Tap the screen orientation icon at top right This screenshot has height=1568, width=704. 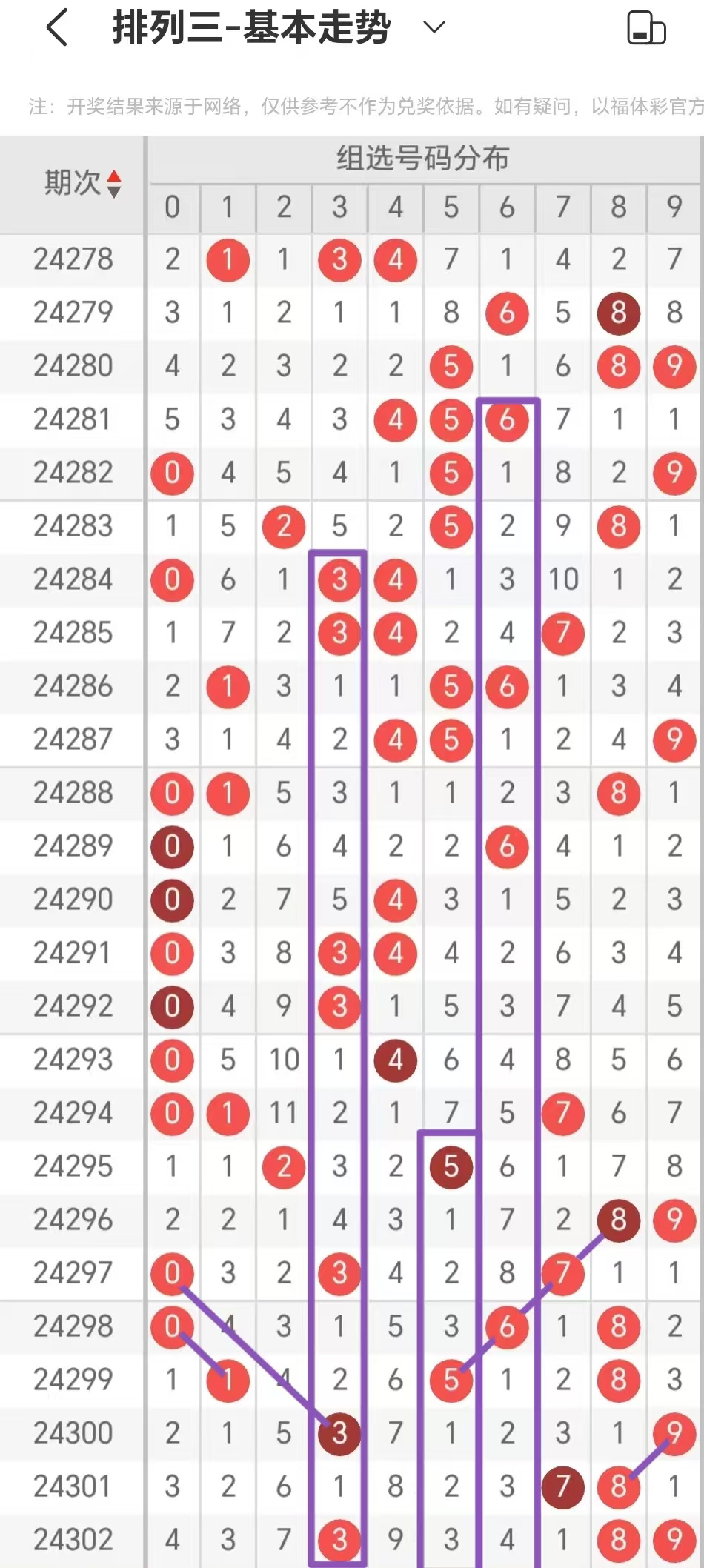pyautogui.click(x=646, y=28)
